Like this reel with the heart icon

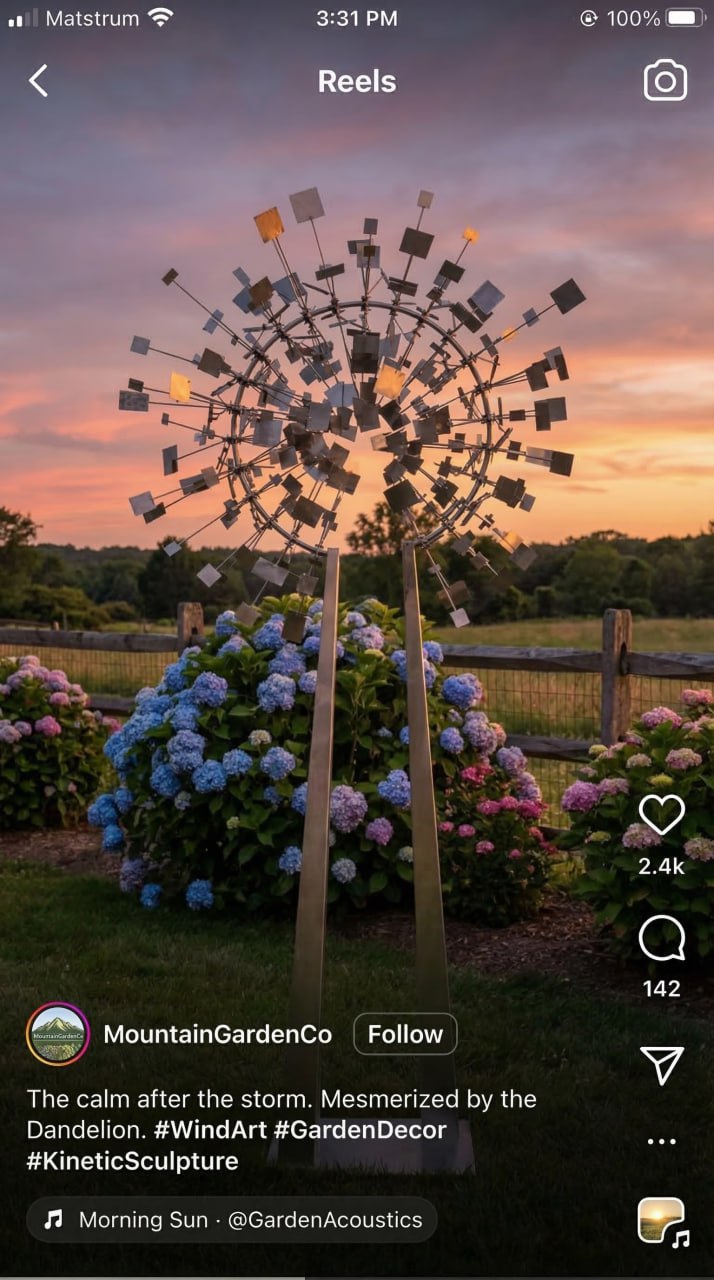661,816
